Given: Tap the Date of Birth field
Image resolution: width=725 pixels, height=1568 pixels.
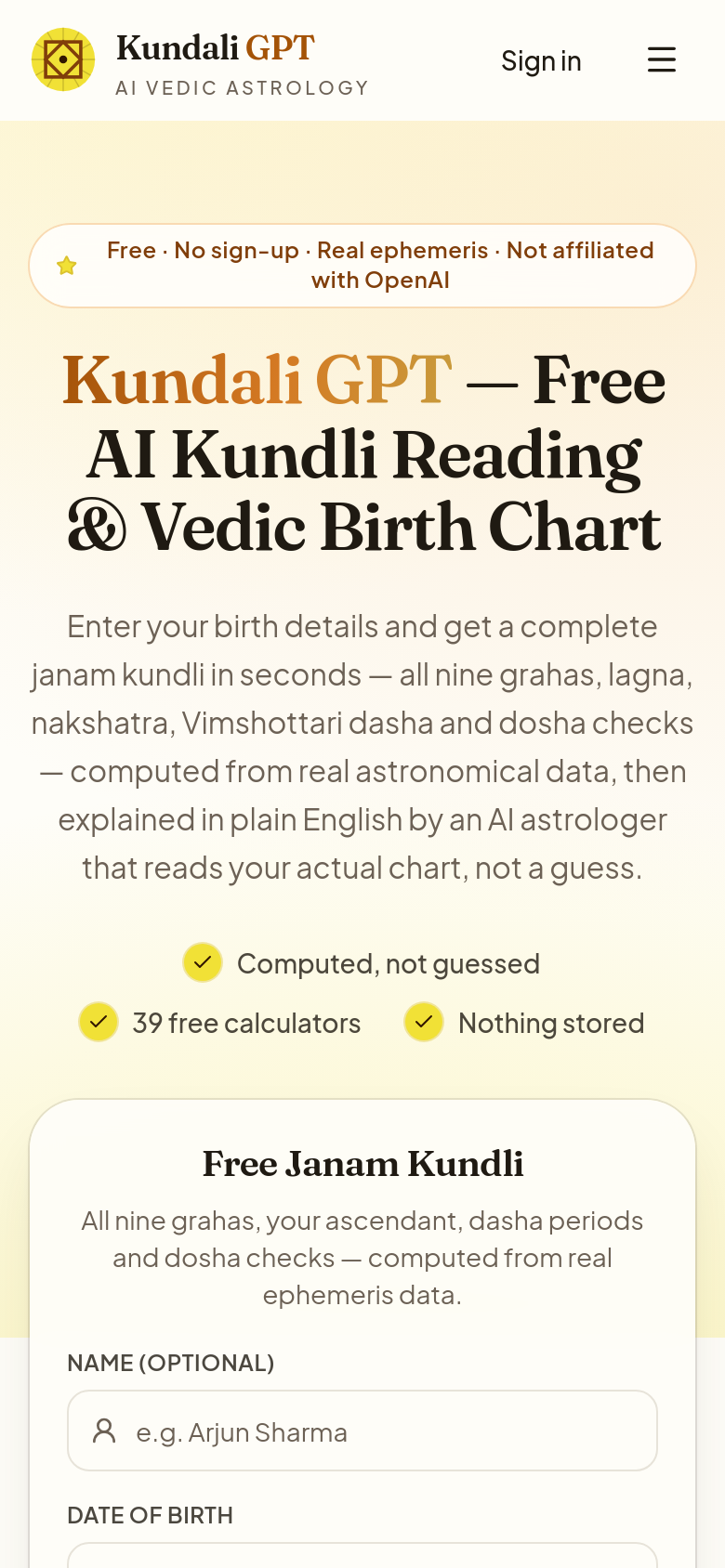Looking at the screenshot, I should (362, 1556).
